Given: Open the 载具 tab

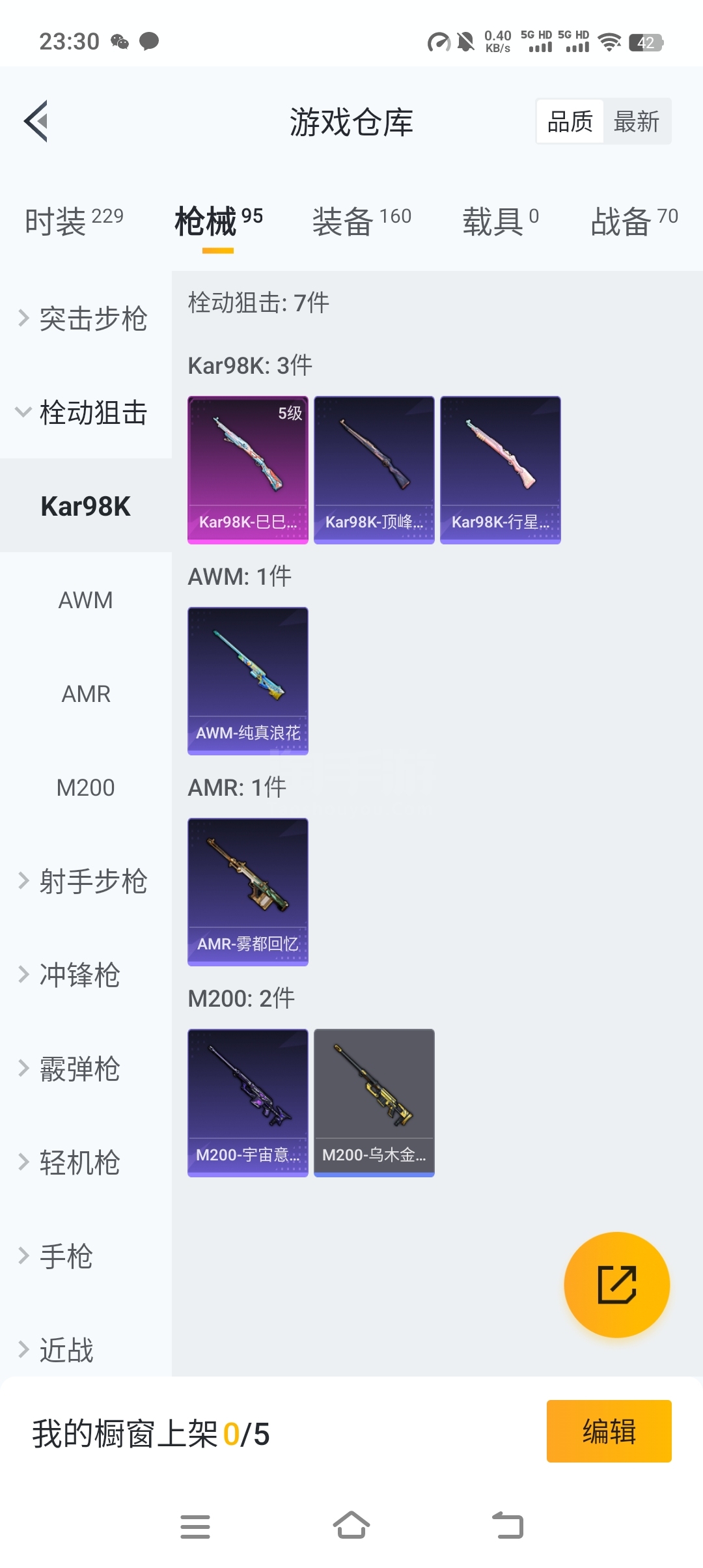Looking at the screenshot, I should pos(500,221).
